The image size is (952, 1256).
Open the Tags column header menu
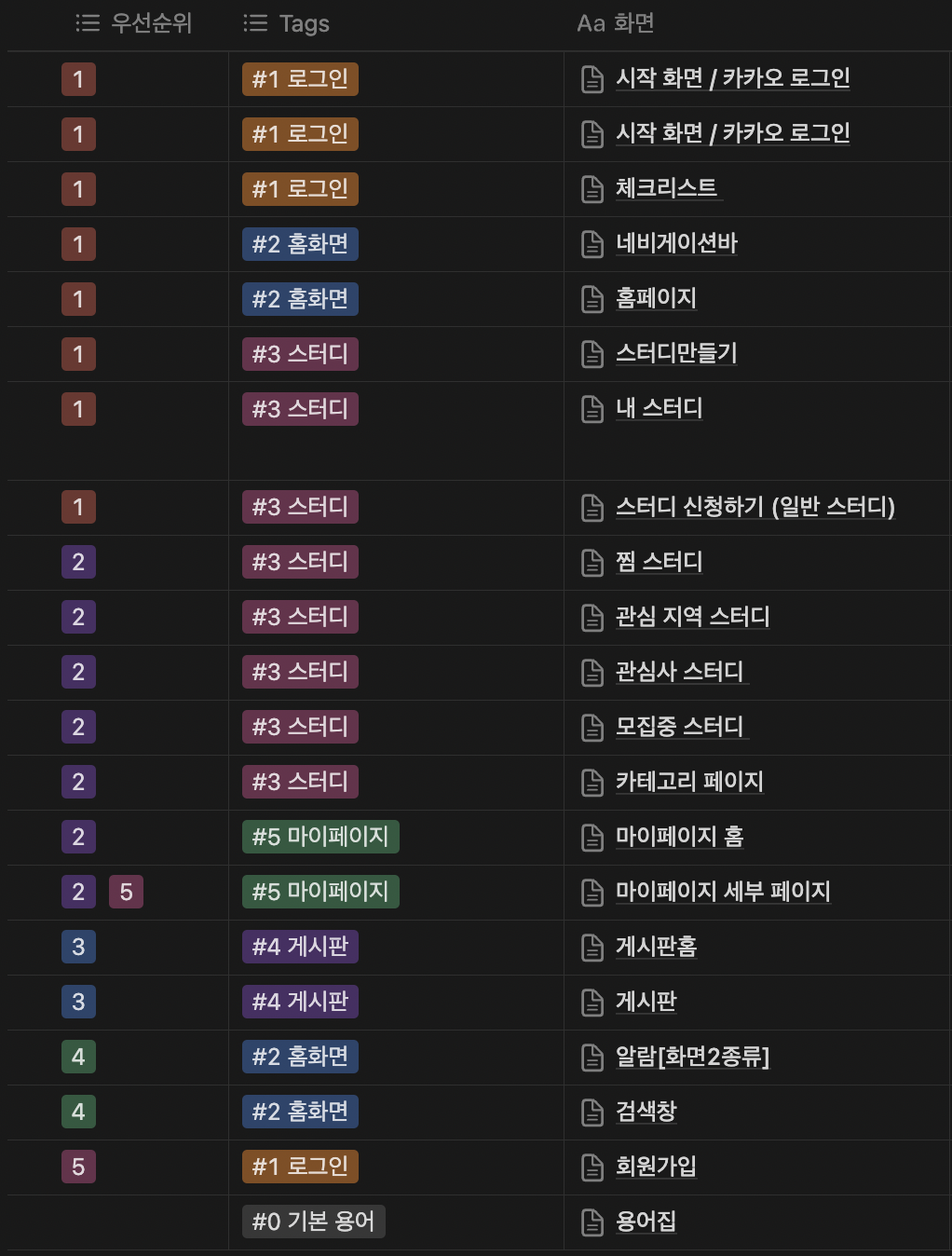coord(287,23)
